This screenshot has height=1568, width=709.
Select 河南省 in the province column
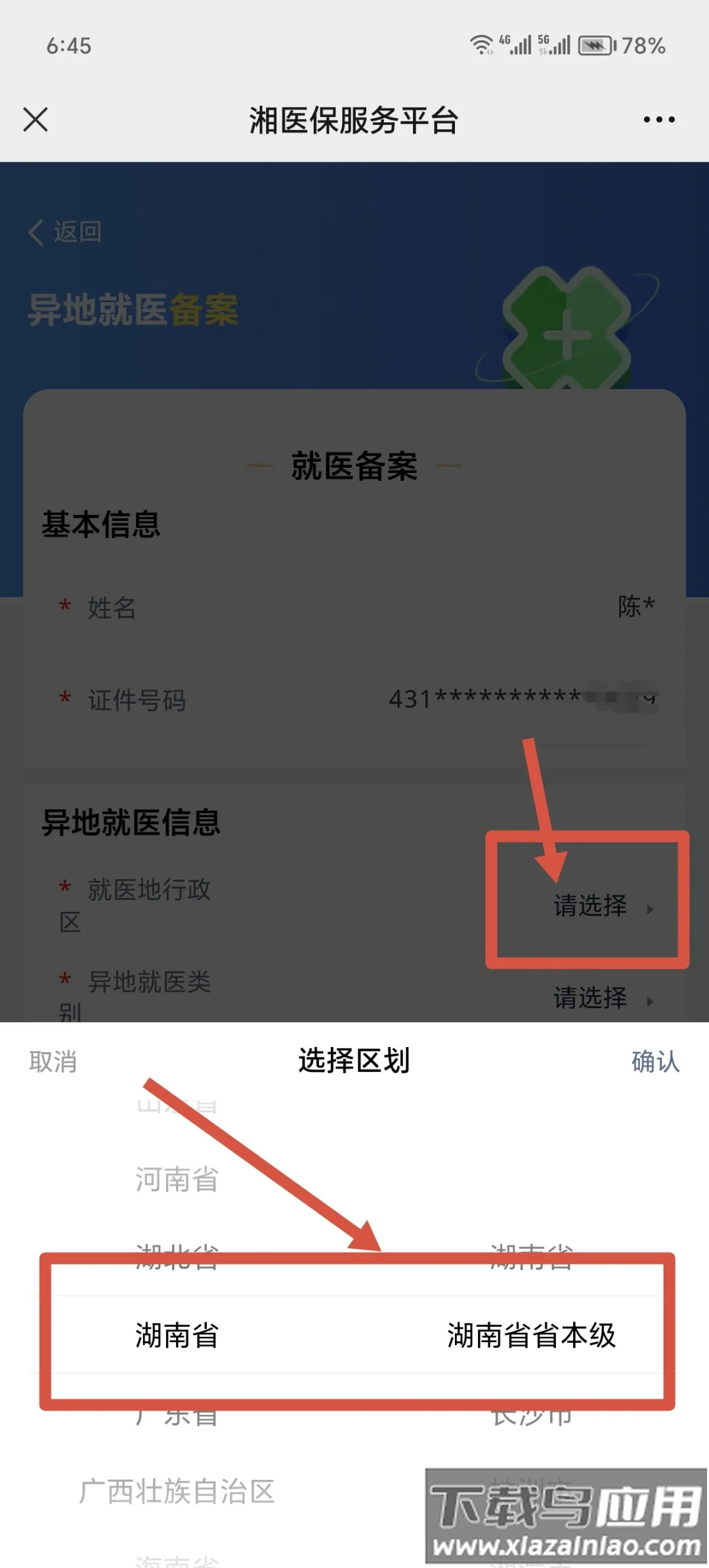pyautogui.click(x=177, y=1179)
